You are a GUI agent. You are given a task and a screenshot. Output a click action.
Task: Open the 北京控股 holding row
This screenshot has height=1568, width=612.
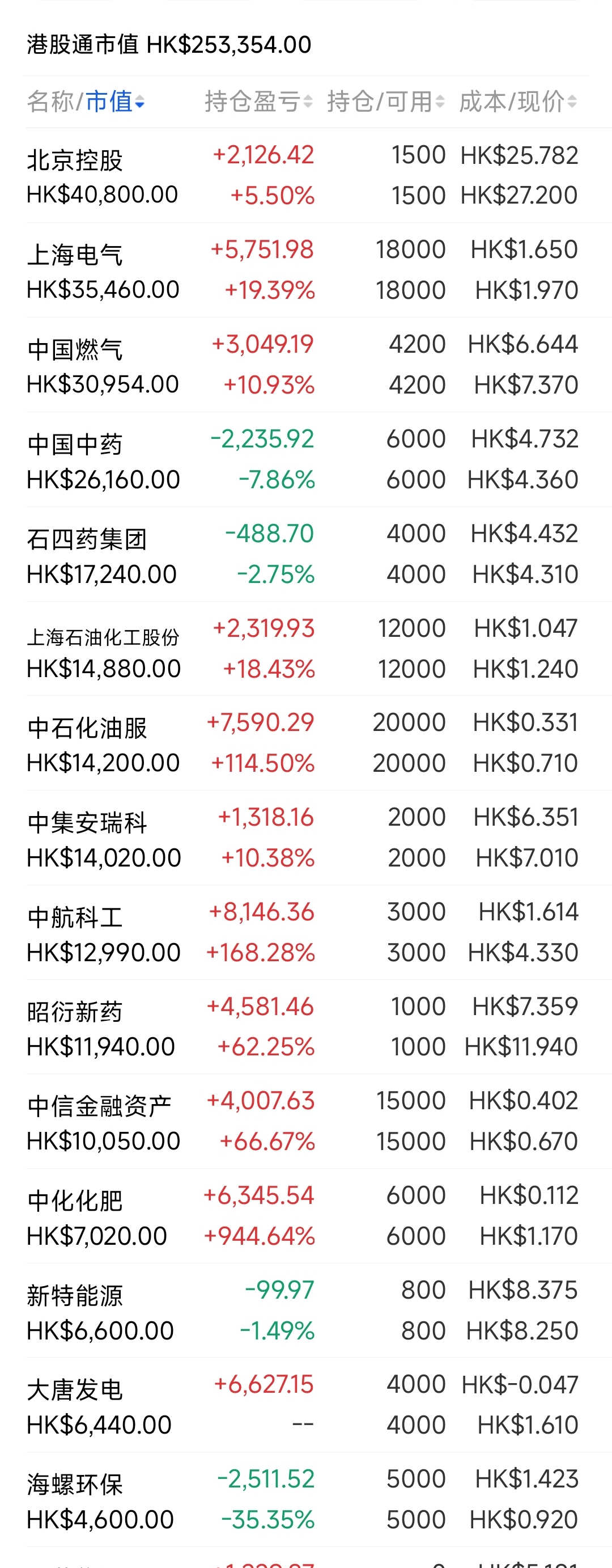pos(306,175)
